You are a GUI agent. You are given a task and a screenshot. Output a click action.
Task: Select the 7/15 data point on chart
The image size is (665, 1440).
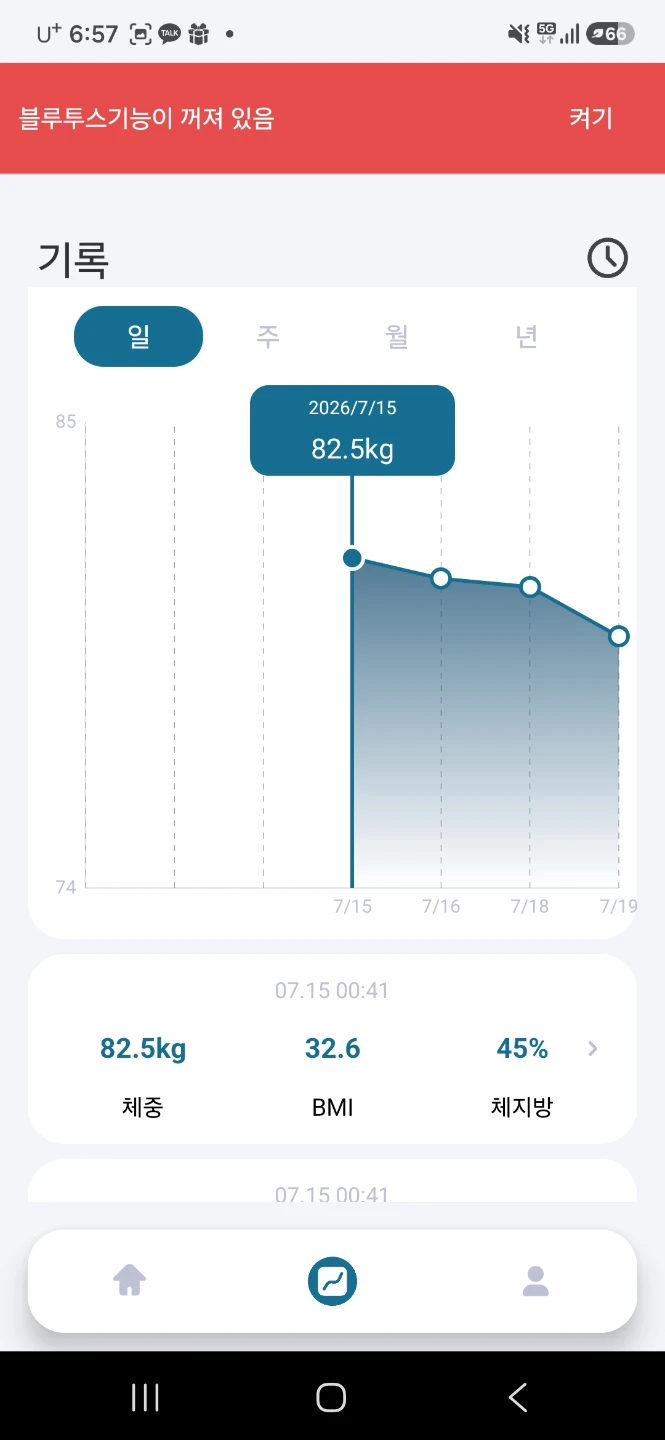[x=352, y=558]
